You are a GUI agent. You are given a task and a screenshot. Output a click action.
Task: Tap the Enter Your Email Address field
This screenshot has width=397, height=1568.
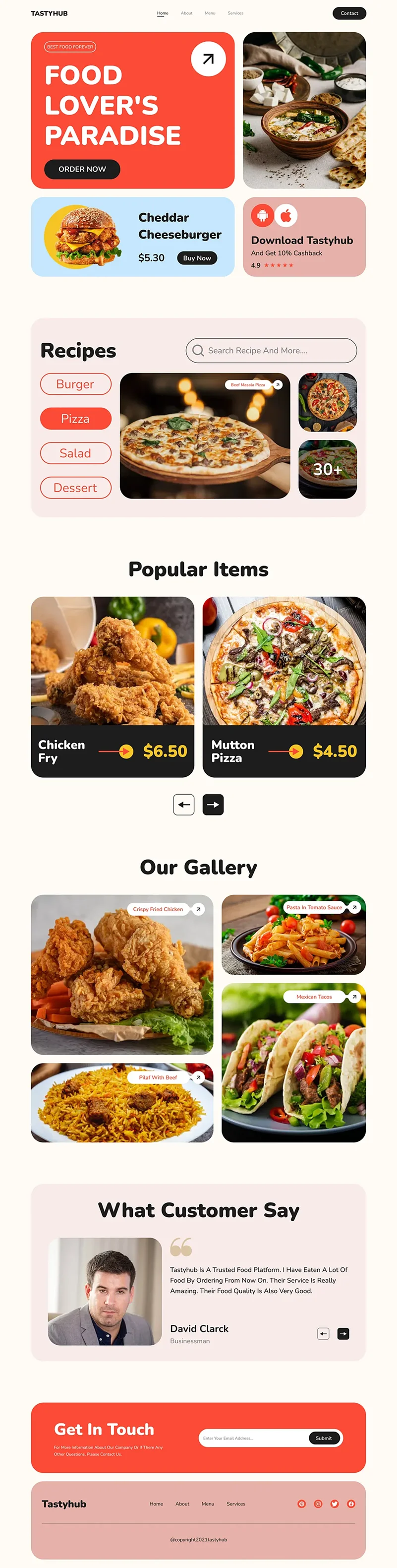click(x=252, y=1438)
